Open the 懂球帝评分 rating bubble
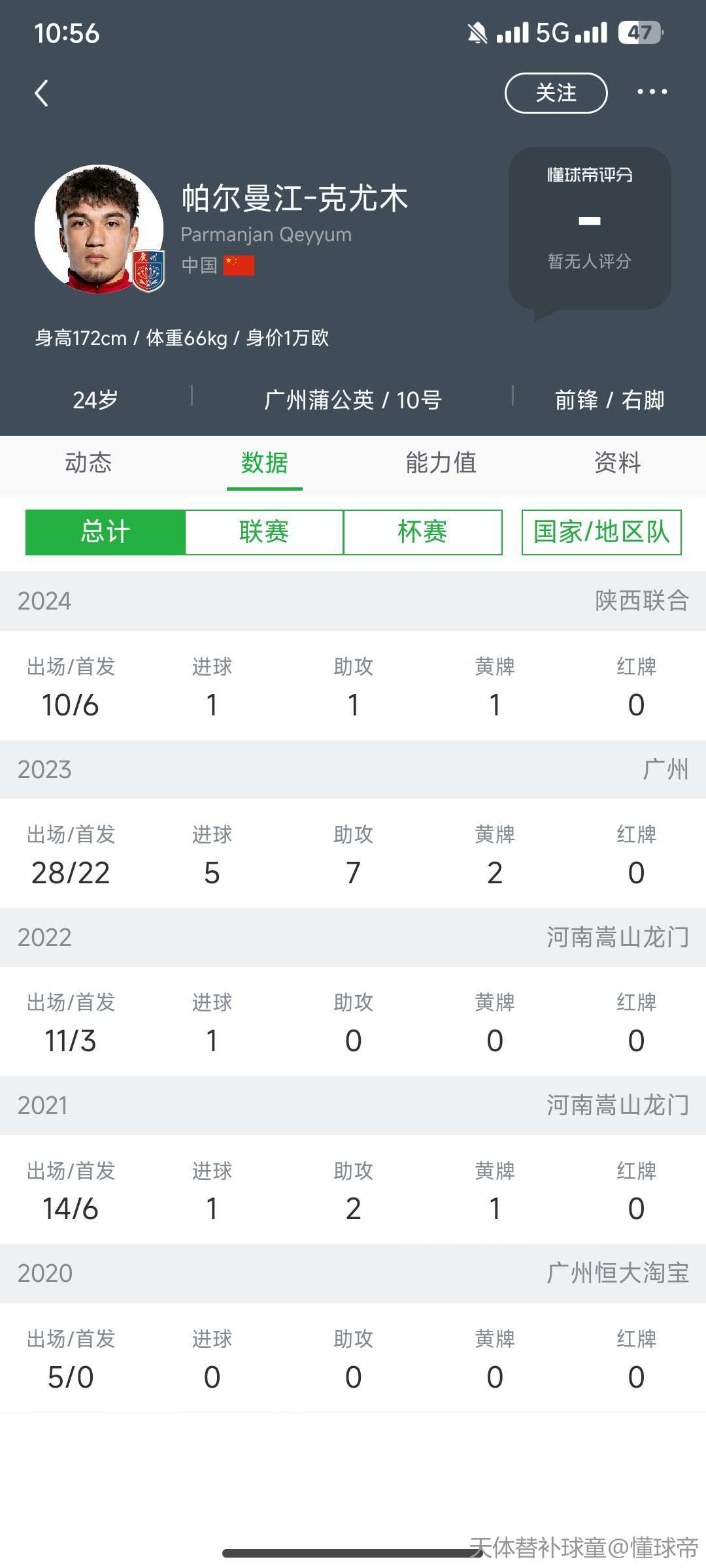This screenshot has width=706, height=1568. (590, 229)
